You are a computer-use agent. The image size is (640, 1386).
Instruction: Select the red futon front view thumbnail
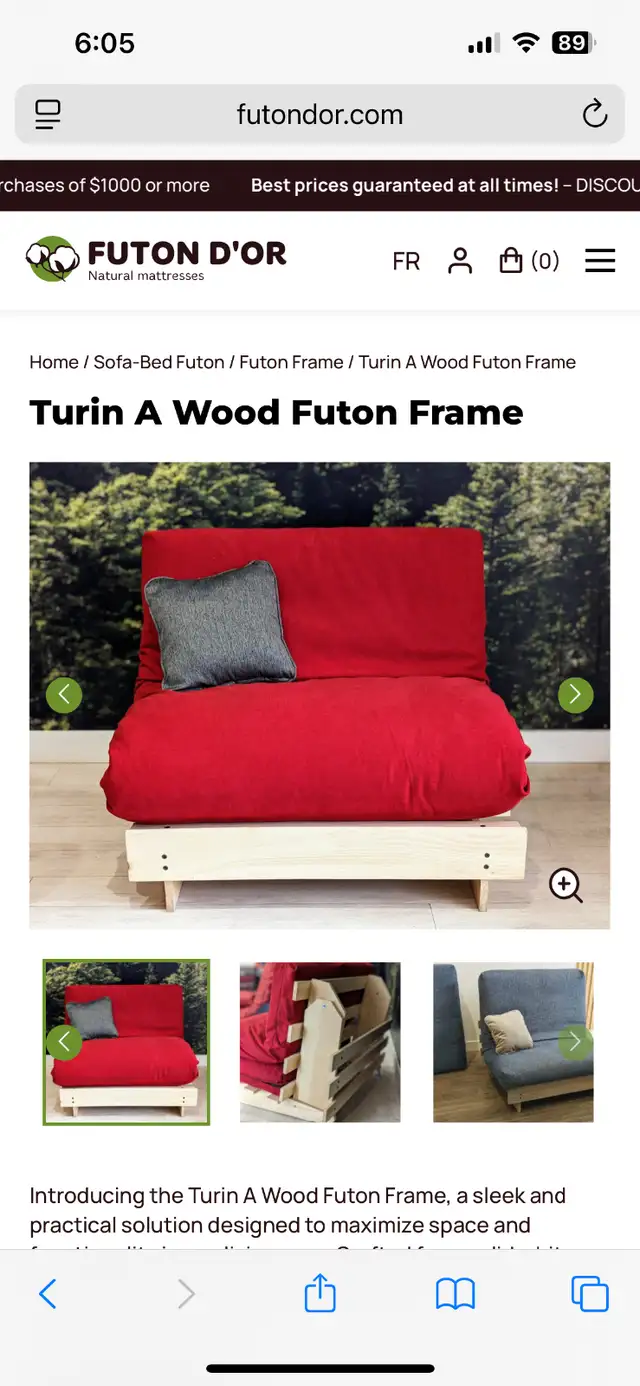pos(126,1042)
